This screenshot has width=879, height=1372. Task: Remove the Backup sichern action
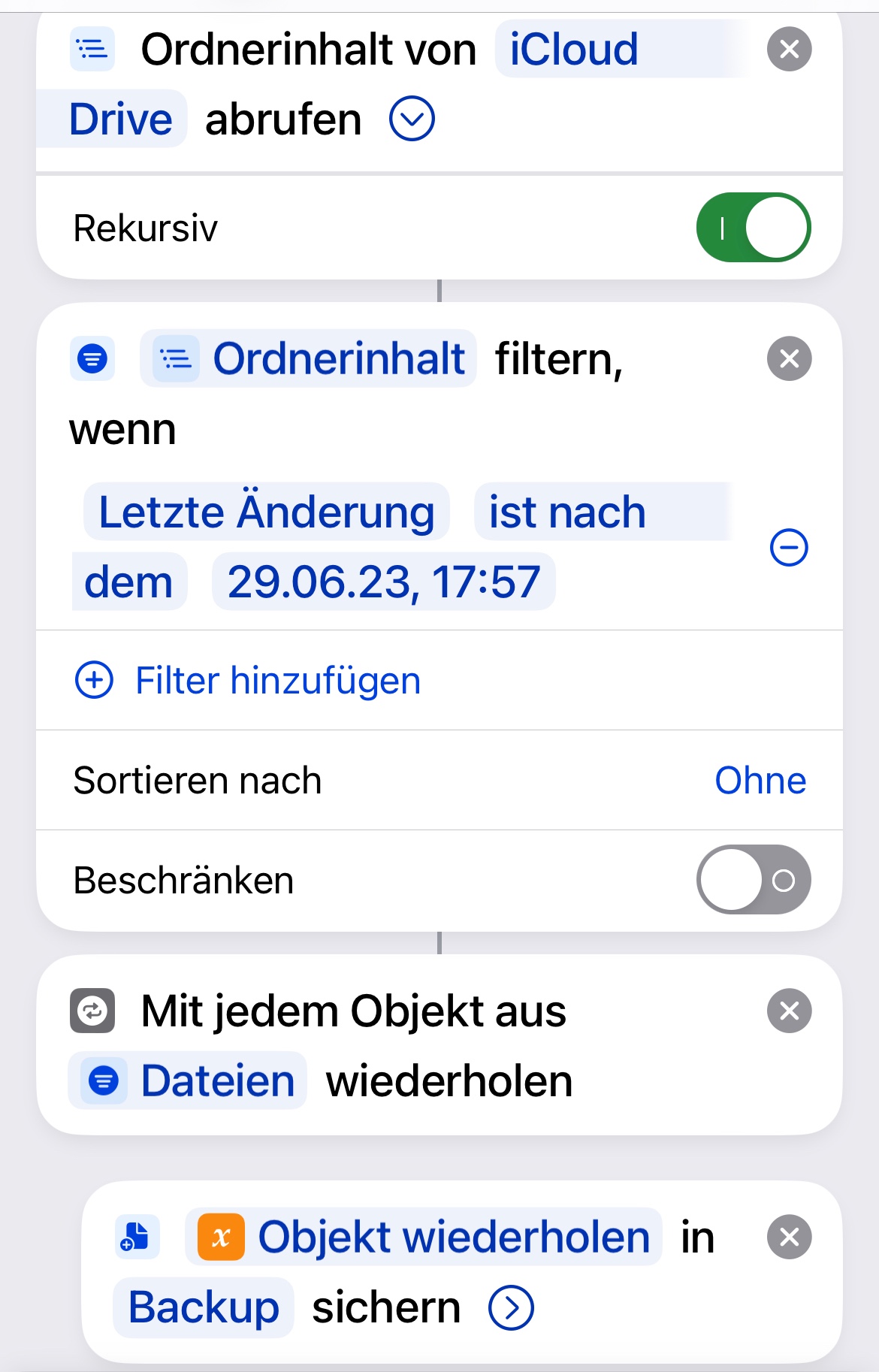pyautogui.click(x=789, y=1237)
